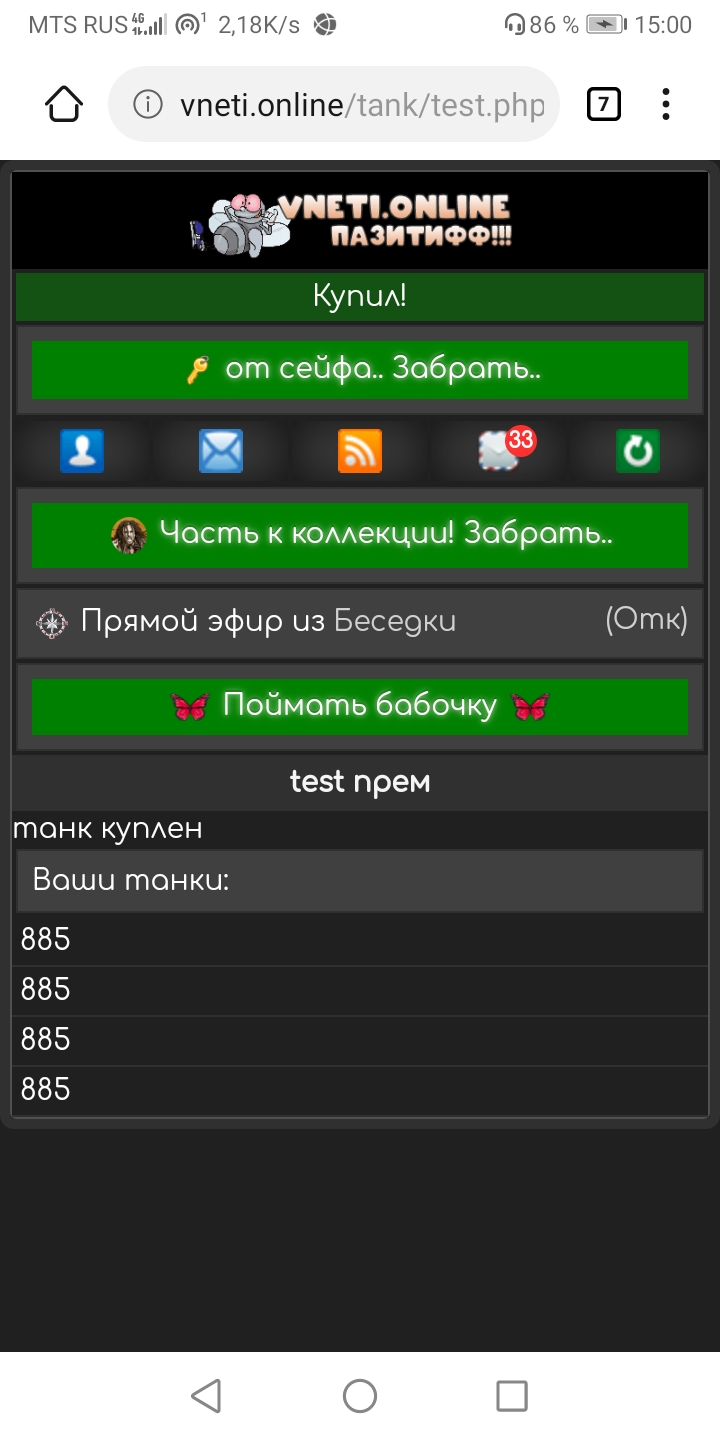This screenshot has height=1440, width=720.
Task: Open the recent apps overview
Action: (x=512, y=1395)
